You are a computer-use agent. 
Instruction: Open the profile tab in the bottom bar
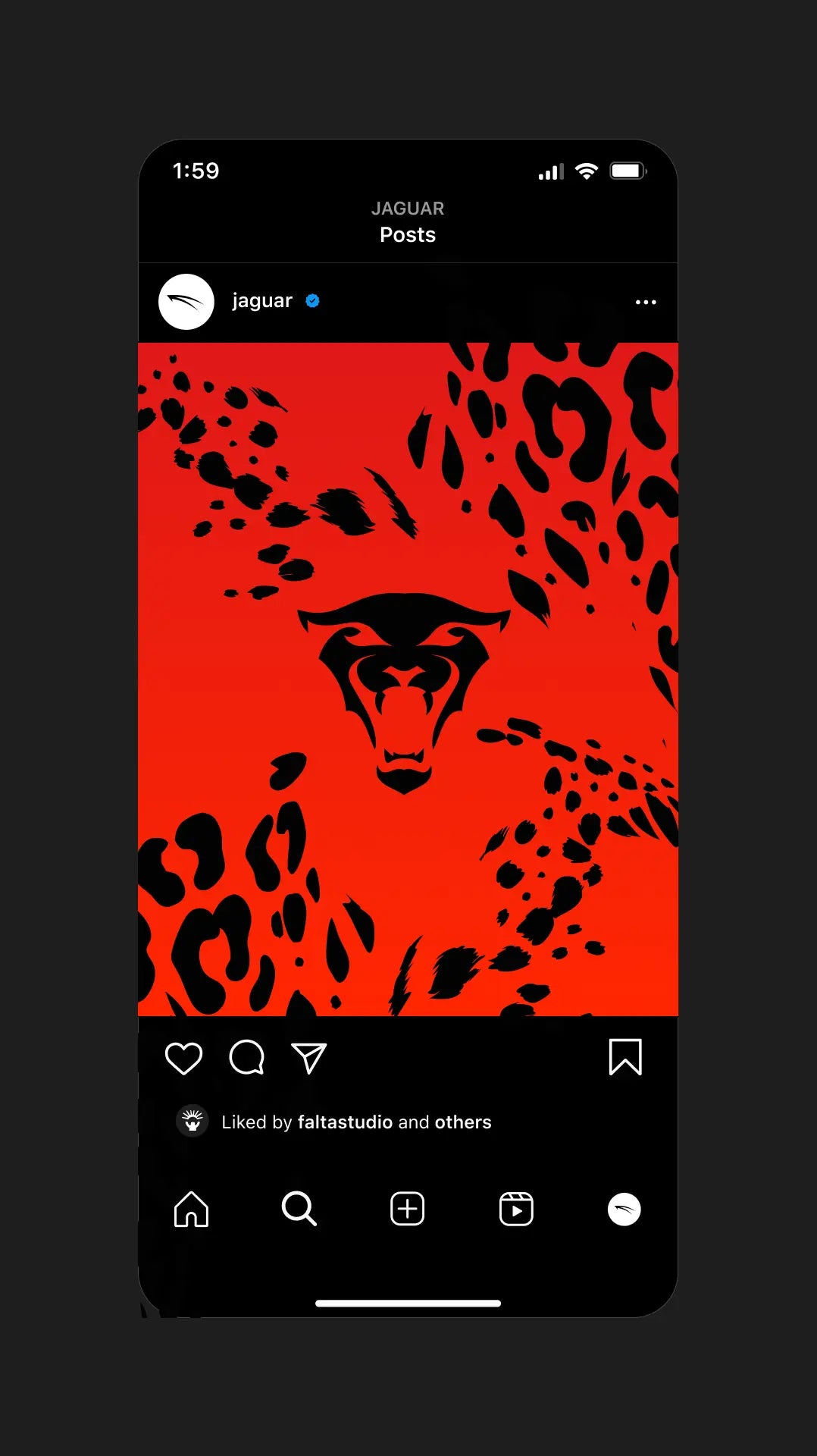pos(624,1209)
